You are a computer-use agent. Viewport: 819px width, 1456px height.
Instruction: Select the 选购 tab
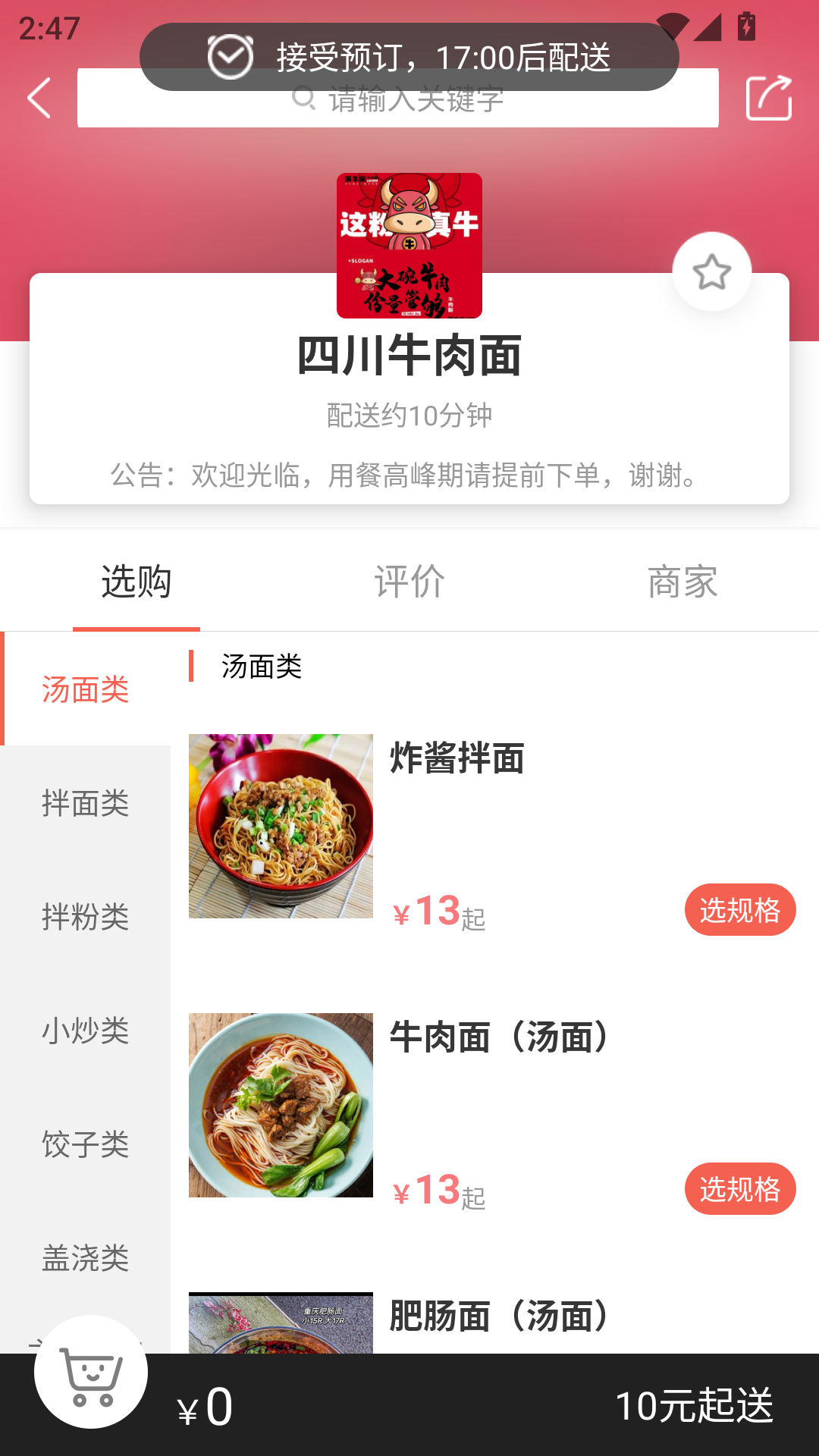(x=136, y=582)
